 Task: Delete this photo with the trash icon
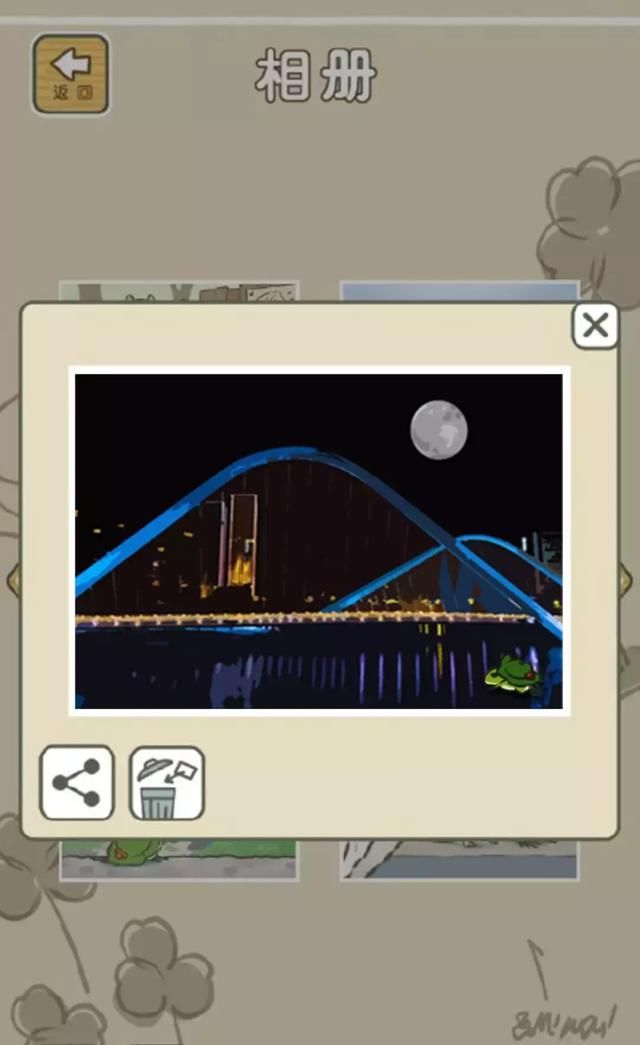coord(166,783)
